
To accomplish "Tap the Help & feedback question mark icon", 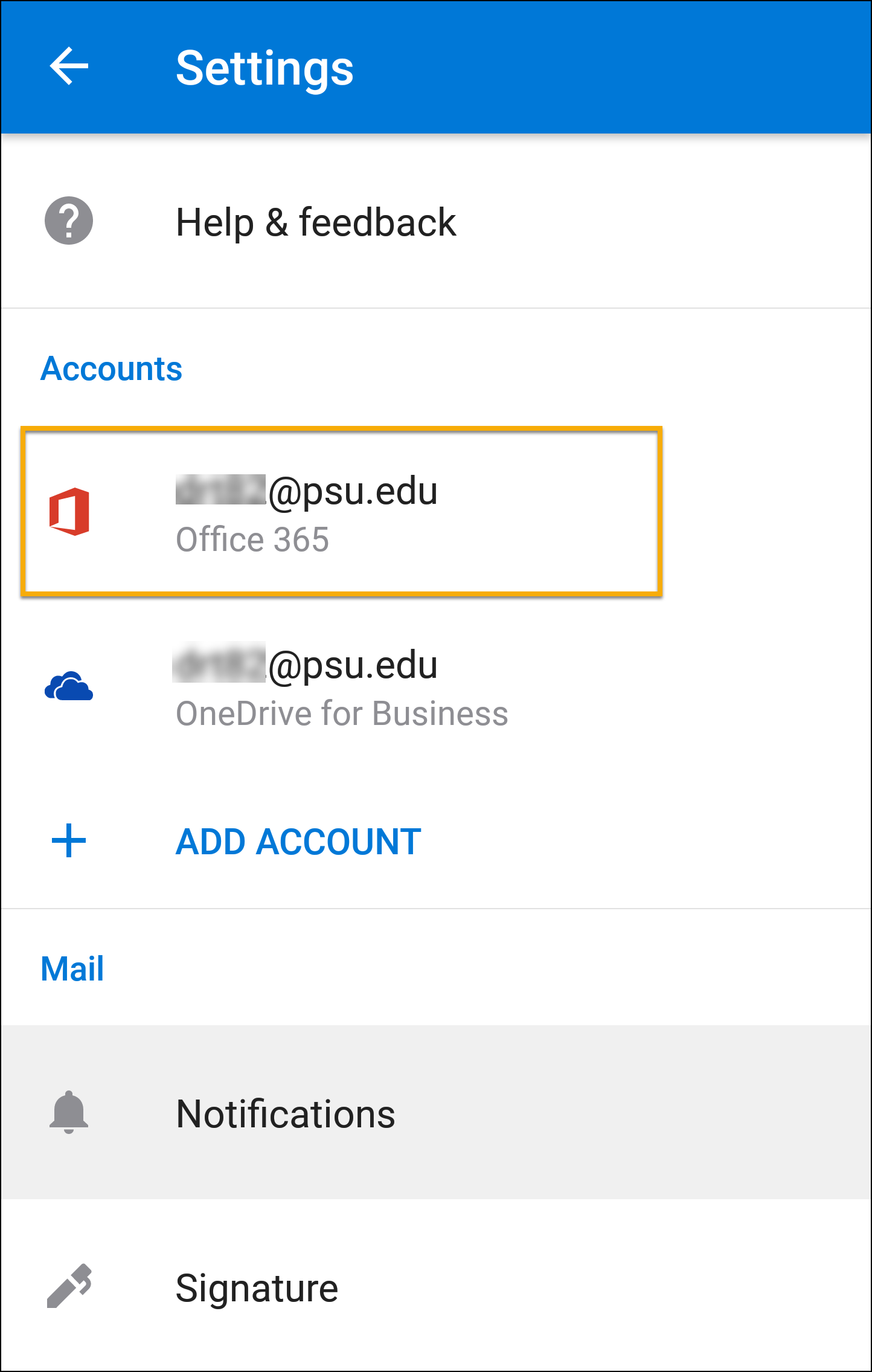I will [x=68, y=222].
